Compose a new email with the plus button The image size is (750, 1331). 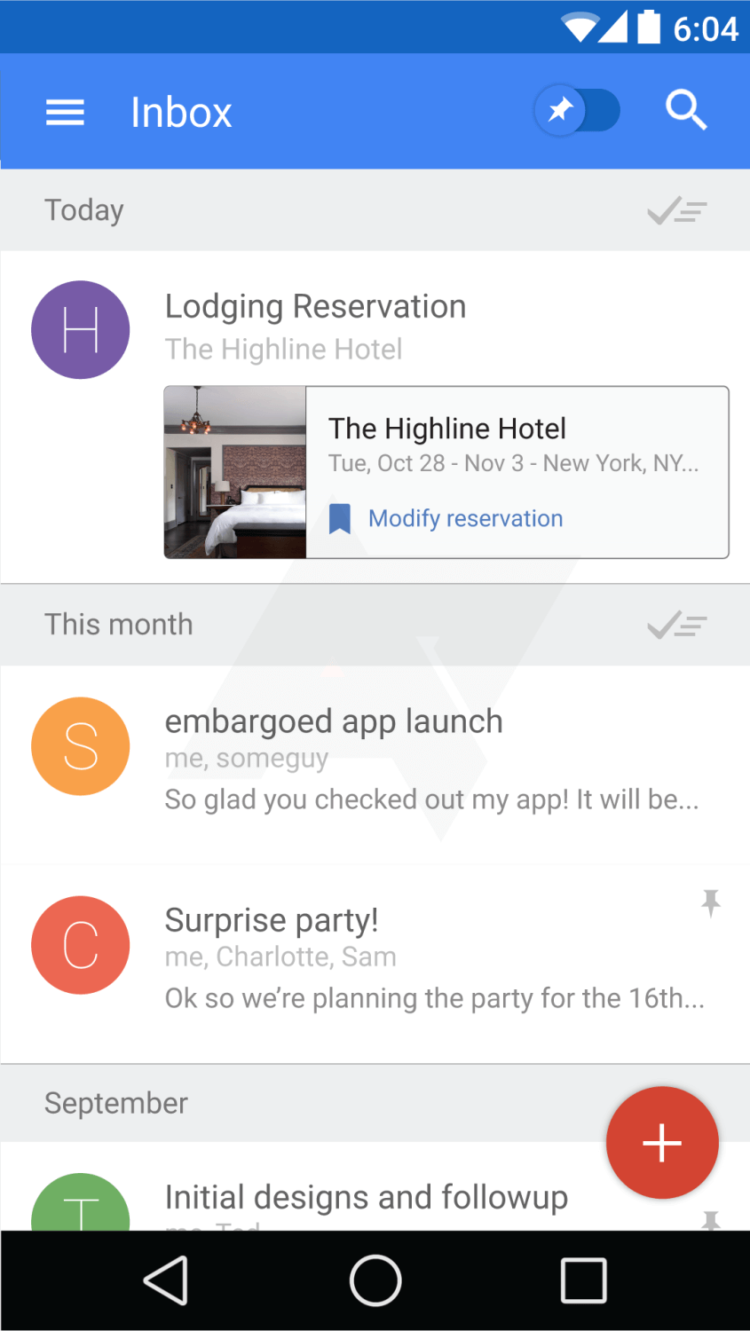[x=662, y=1142]
